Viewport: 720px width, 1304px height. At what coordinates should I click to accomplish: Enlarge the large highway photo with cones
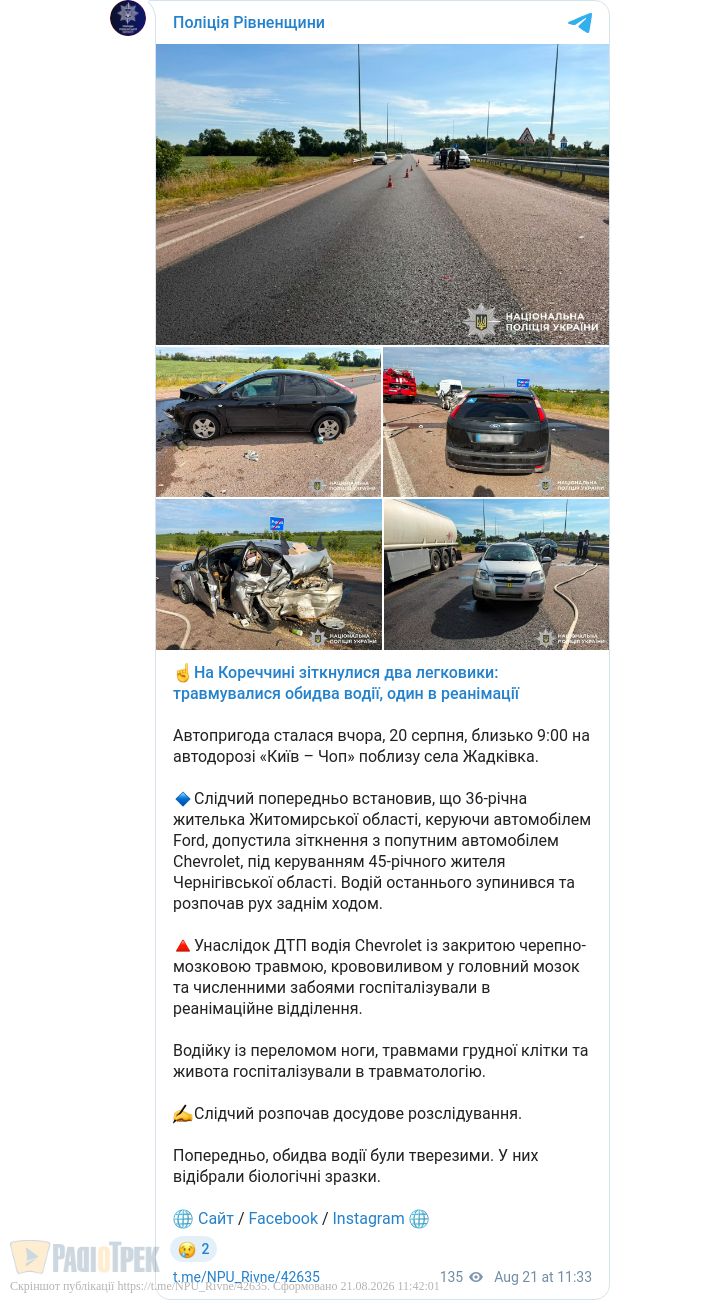pyautogui.click(x=382, y=195)
